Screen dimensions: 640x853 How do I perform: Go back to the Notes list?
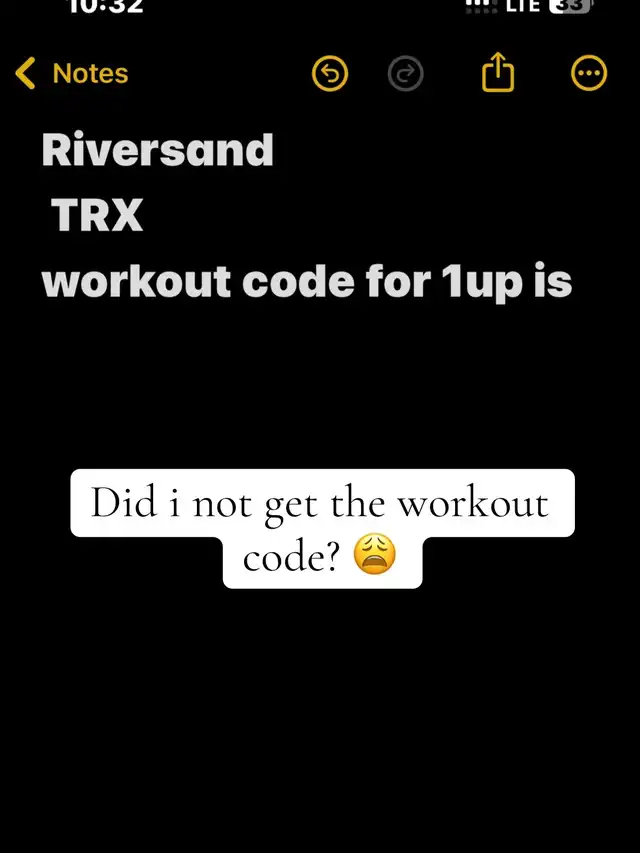72,73
